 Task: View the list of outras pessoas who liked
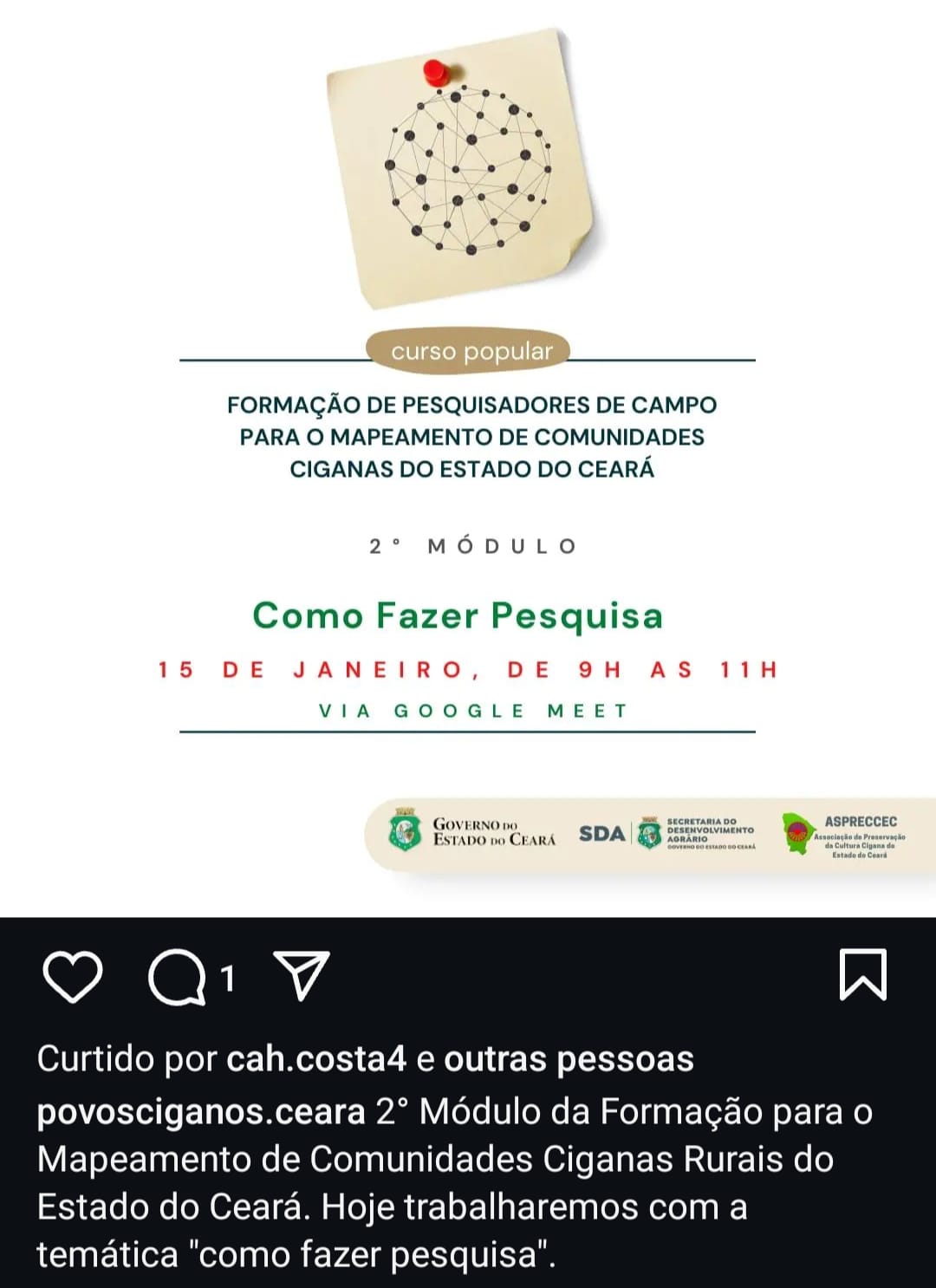[569, 1059]
